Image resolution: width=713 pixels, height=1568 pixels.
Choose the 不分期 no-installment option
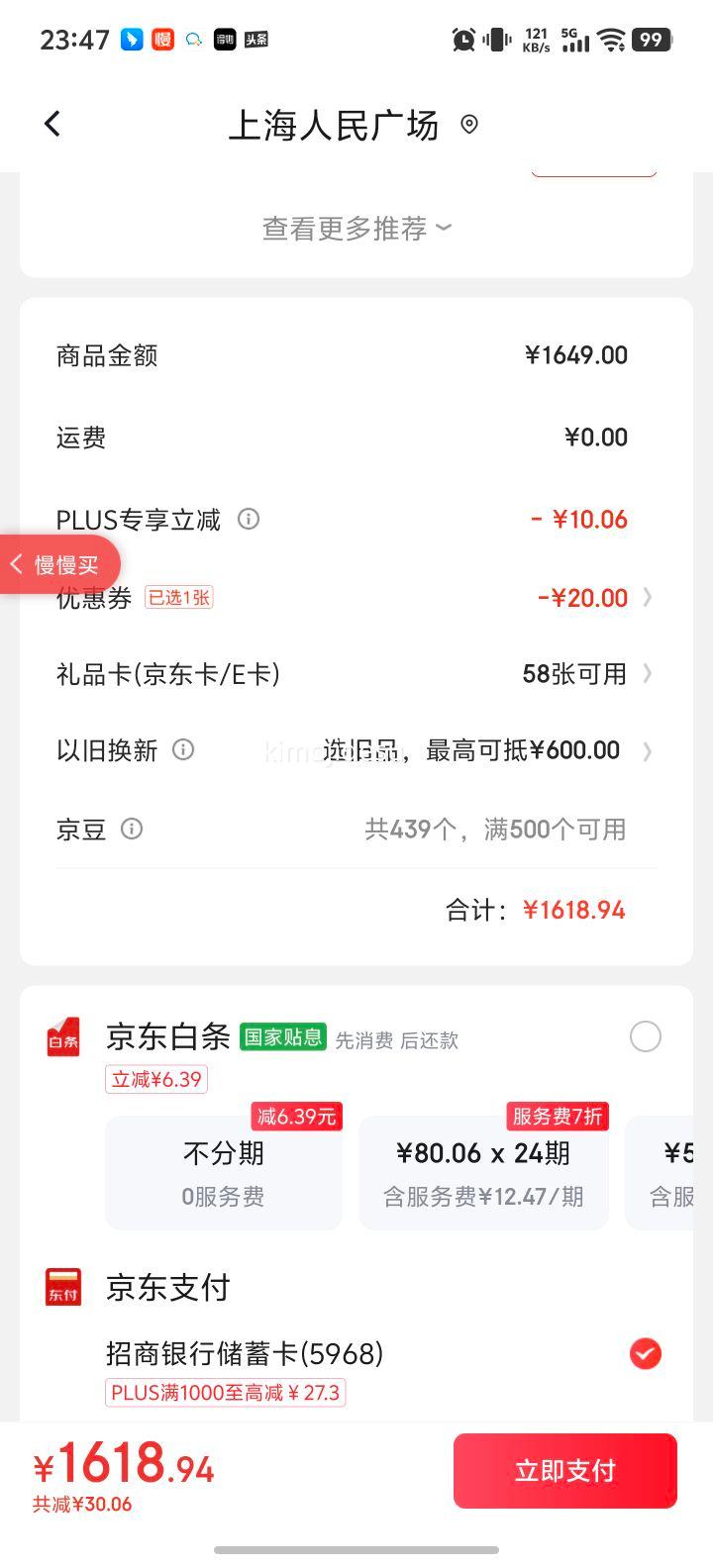click(x=224, y=1173)
